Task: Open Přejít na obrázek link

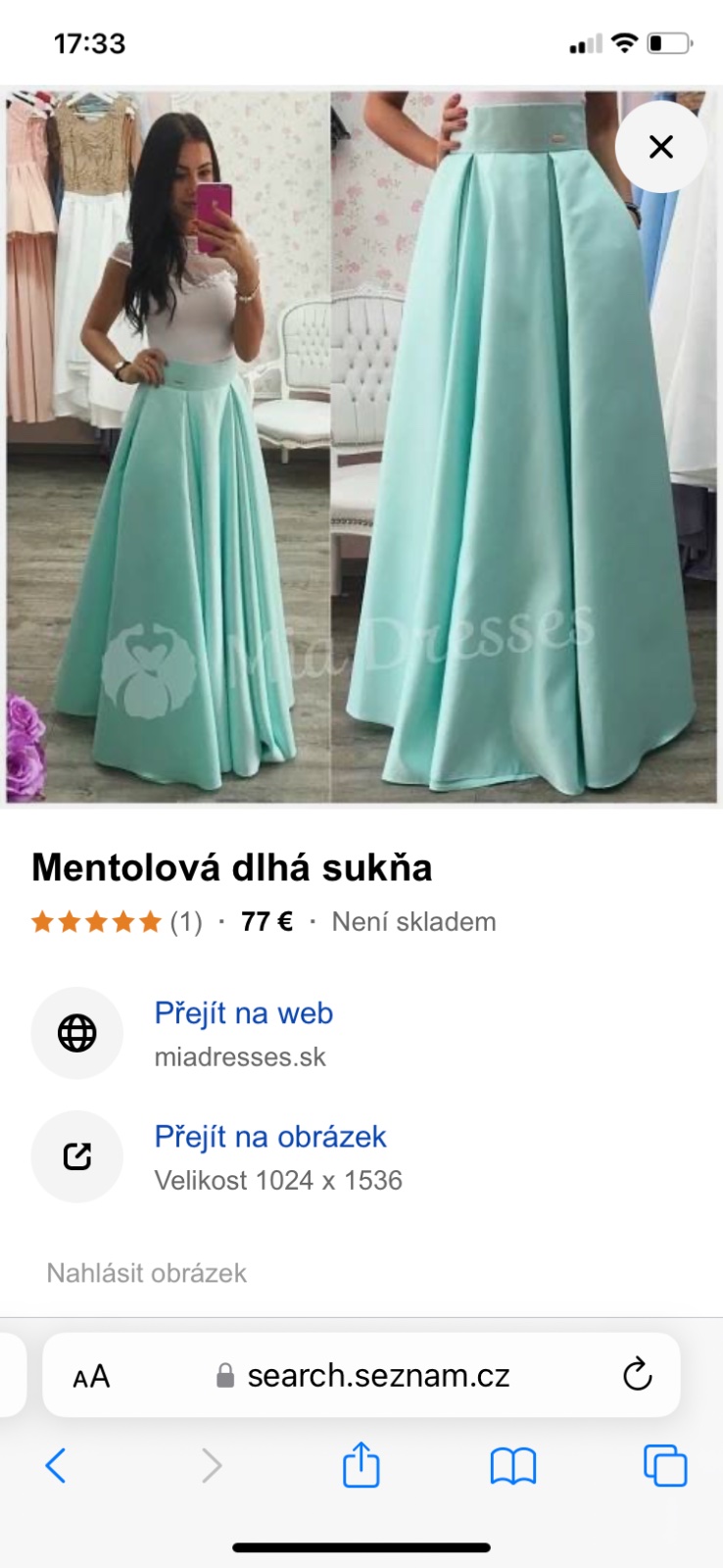Action: tap(269, 1137)
